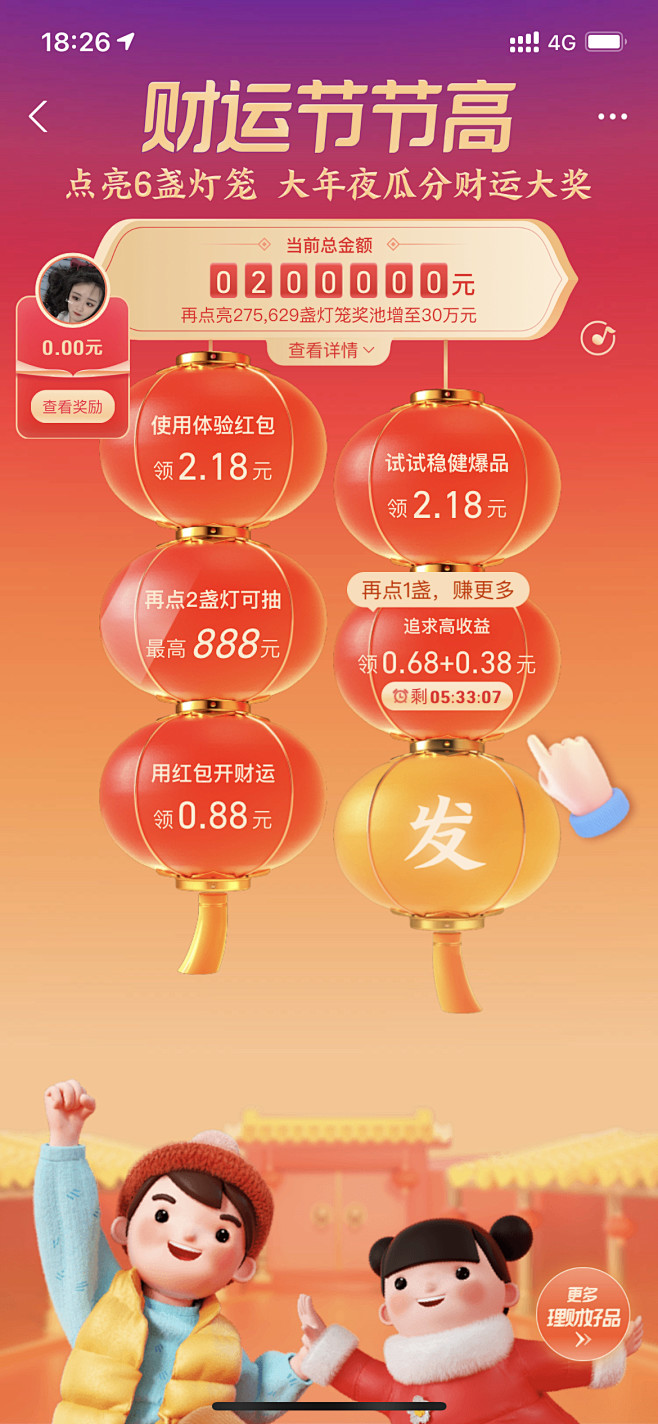Viewport: 658px width, 1424px height.
Task: Open 更多理财好品 floating button
Action: coord(584,1314)
